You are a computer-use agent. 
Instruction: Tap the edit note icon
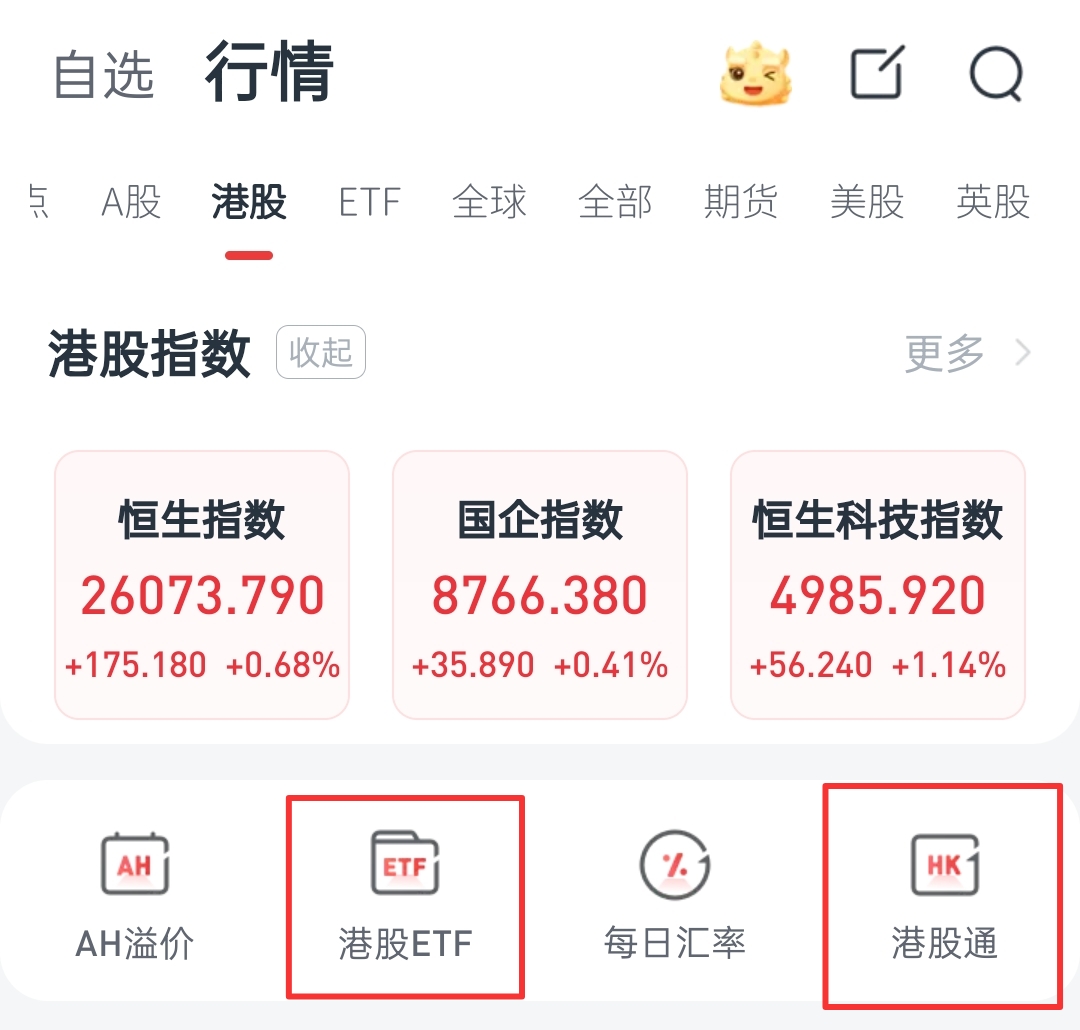point(877,72)
